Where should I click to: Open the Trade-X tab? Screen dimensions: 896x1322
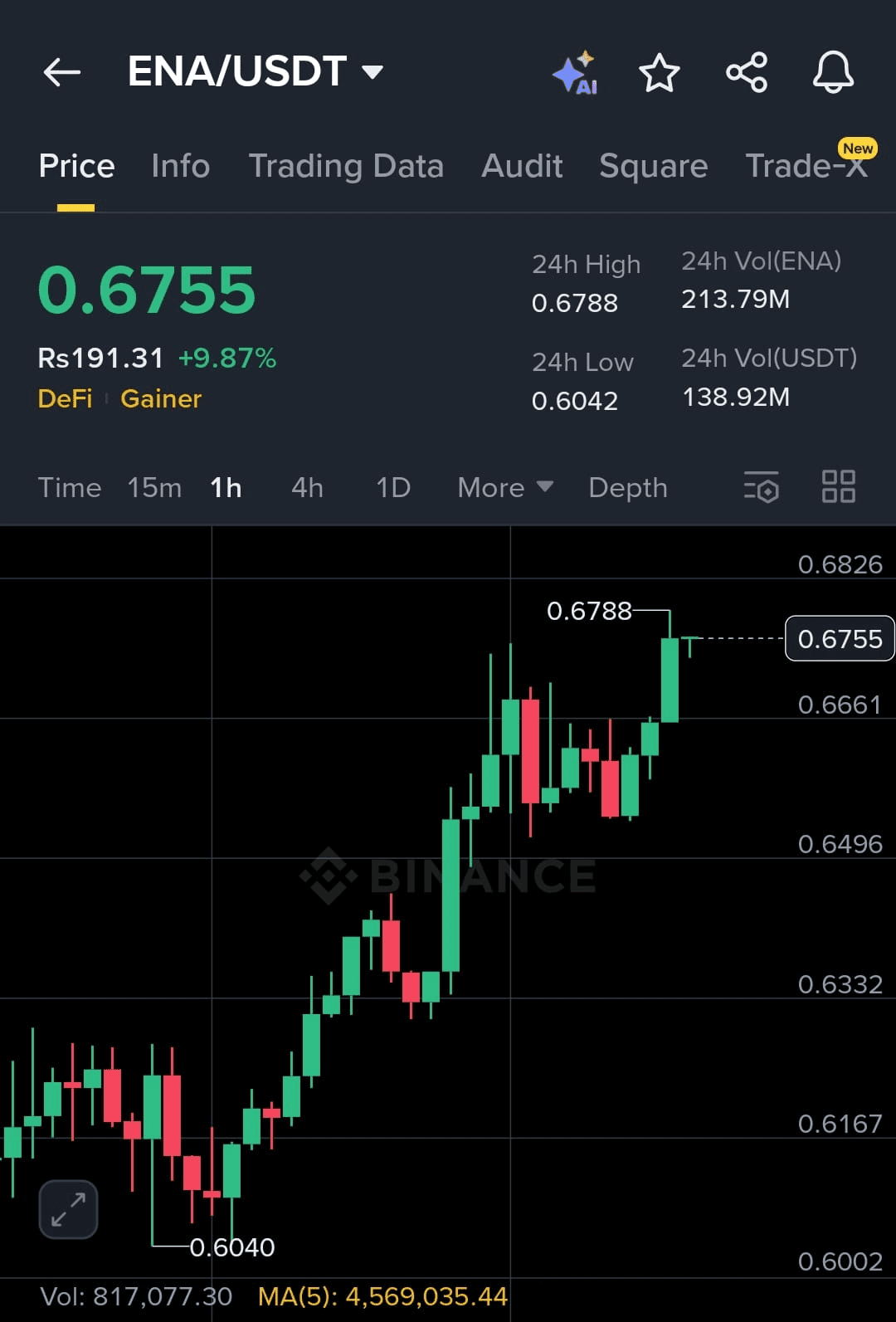(806, 166)
